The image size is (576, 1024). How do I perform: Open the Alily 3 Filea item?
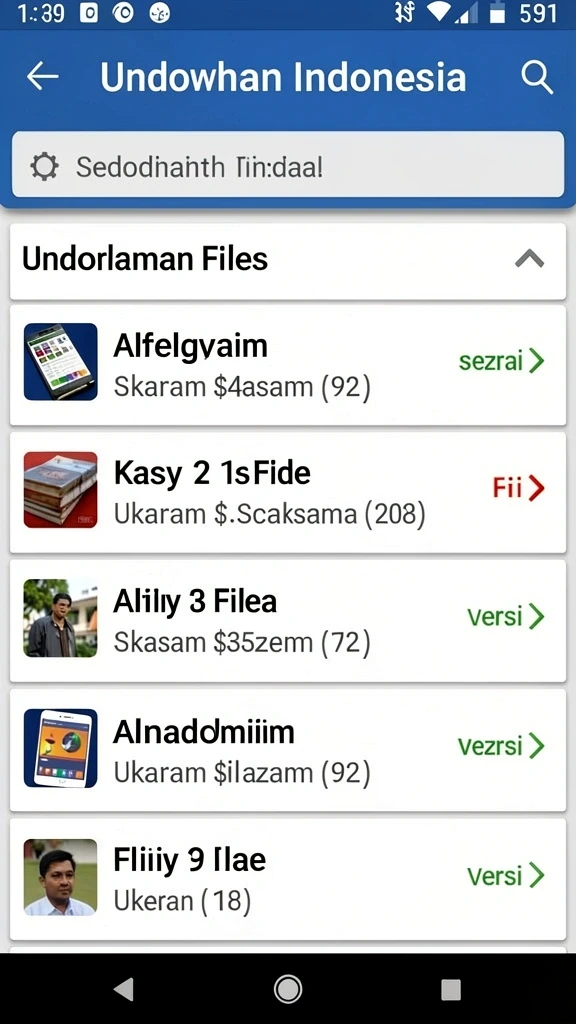point(288,620)
